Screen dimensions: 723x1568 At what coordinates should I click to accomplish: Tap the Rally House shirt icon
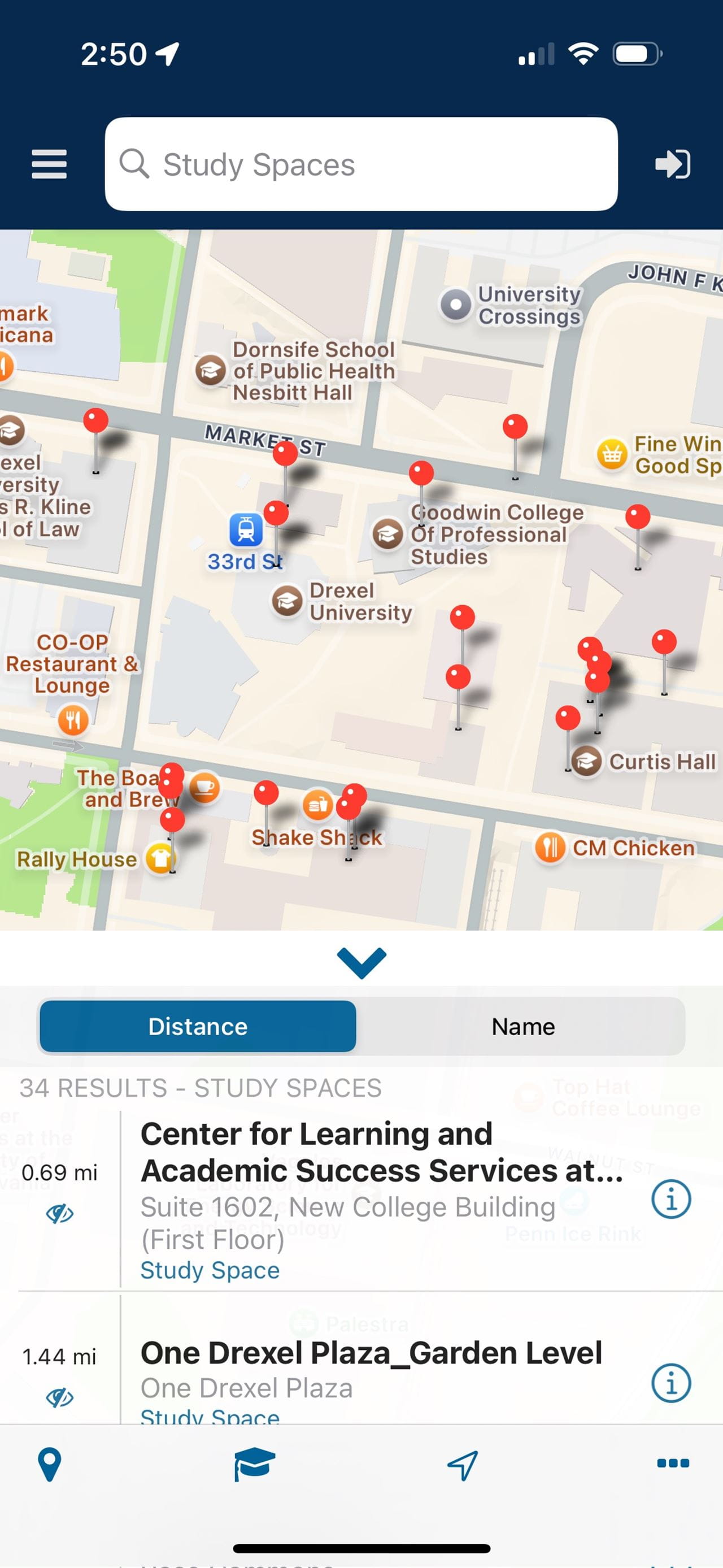point(160,859)
